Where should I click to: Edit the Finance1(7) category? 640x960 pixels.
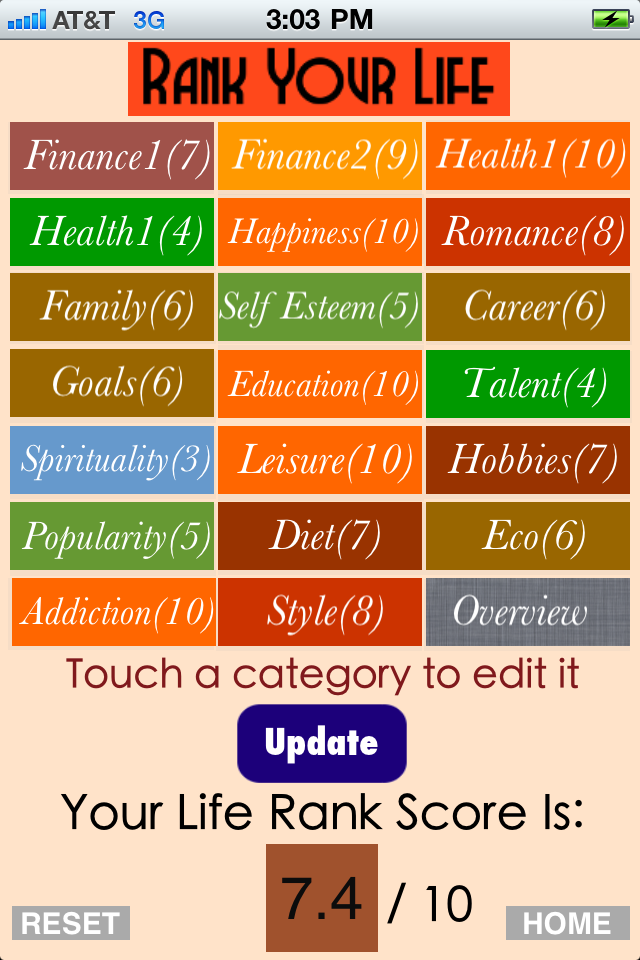(112, 156)
